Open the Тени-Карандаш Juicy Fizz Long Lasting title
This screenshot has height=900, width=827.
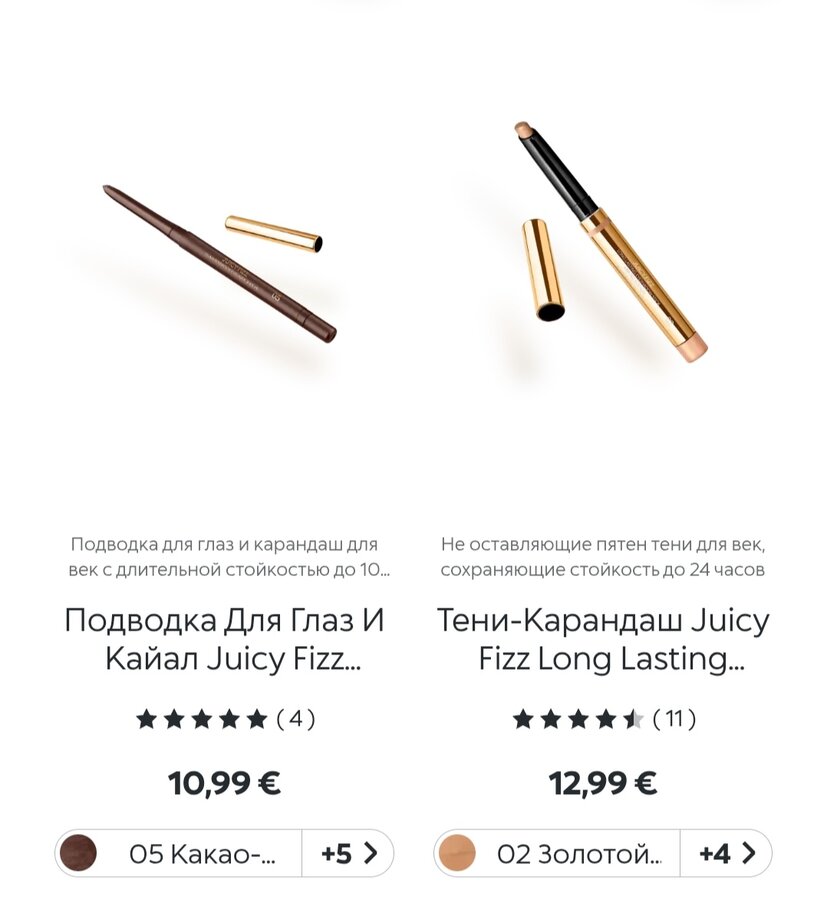pos(603,640)
